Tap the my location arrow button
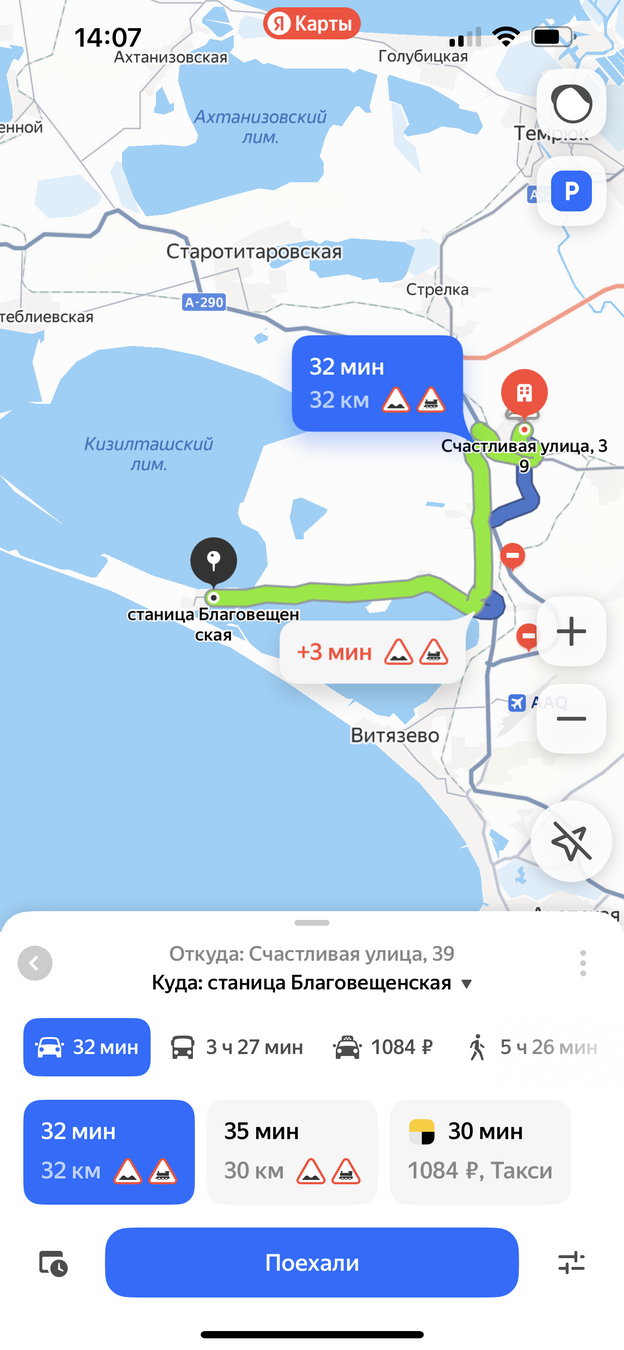The width and height of the screenshot is (624, 1350). (571, 845)
